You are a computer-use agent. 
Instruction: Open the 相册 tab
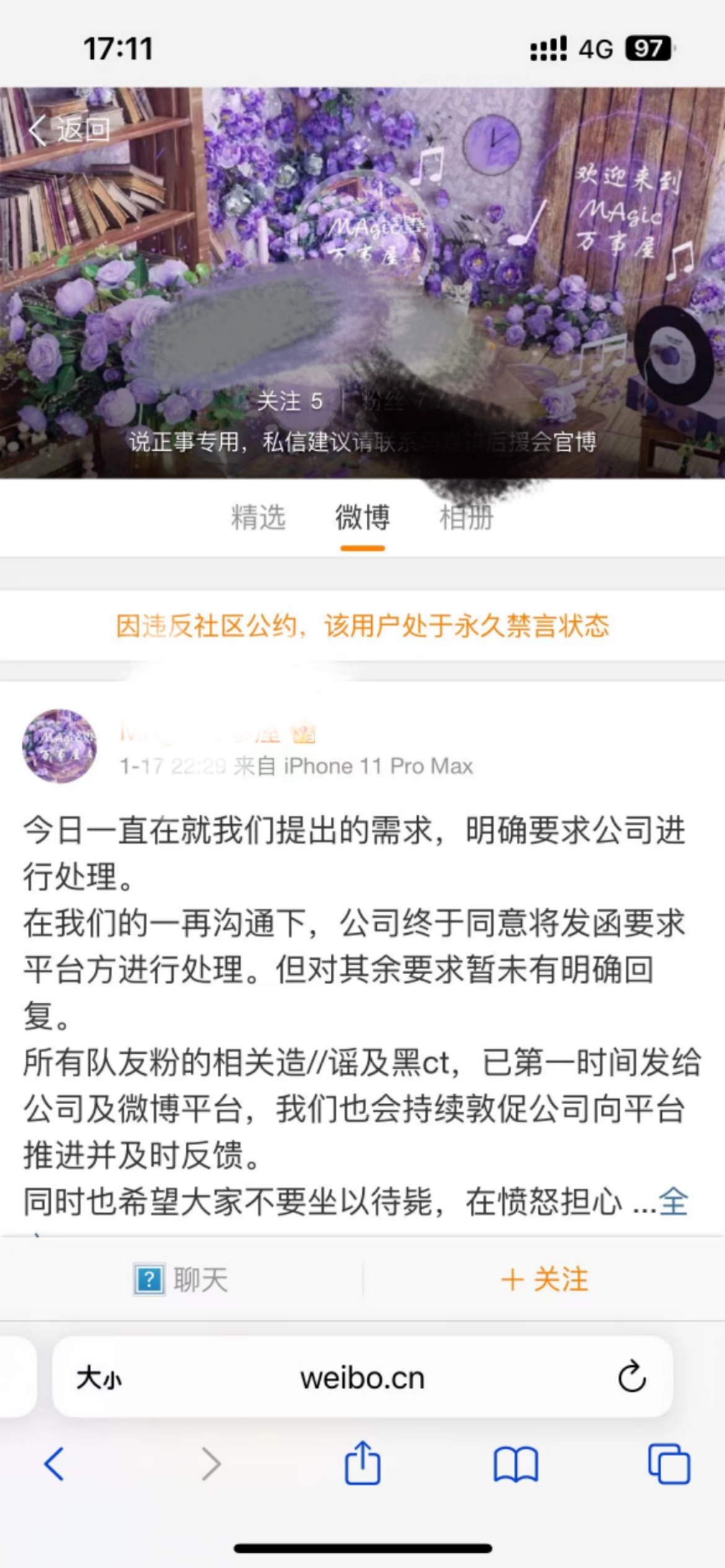pyautogui.click(x=466, y=518)
